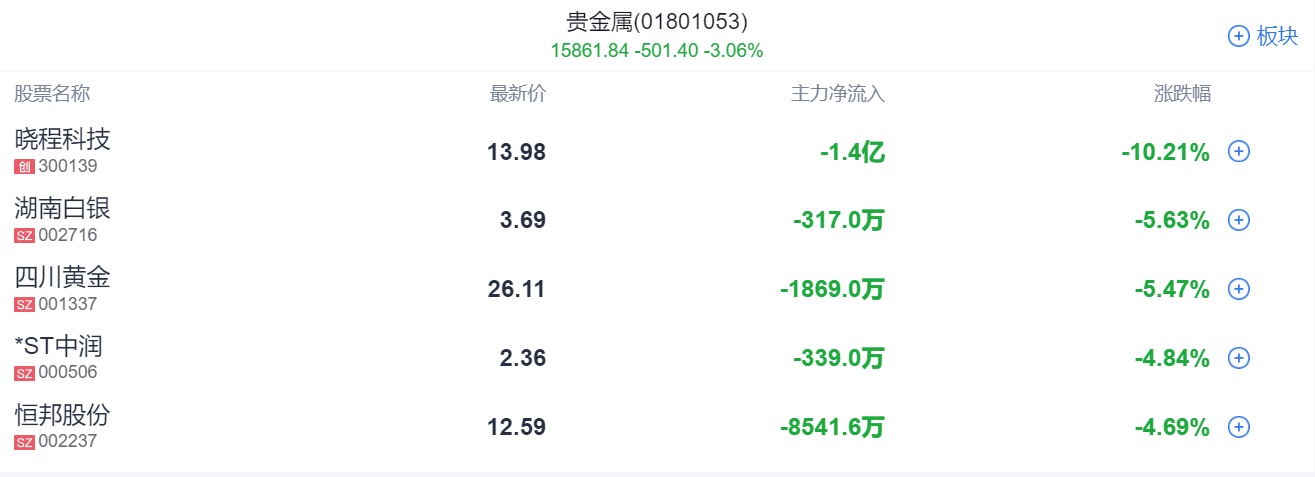
Task: Add 恒邦股份 to the watchlist
Action: point(1238,427)
